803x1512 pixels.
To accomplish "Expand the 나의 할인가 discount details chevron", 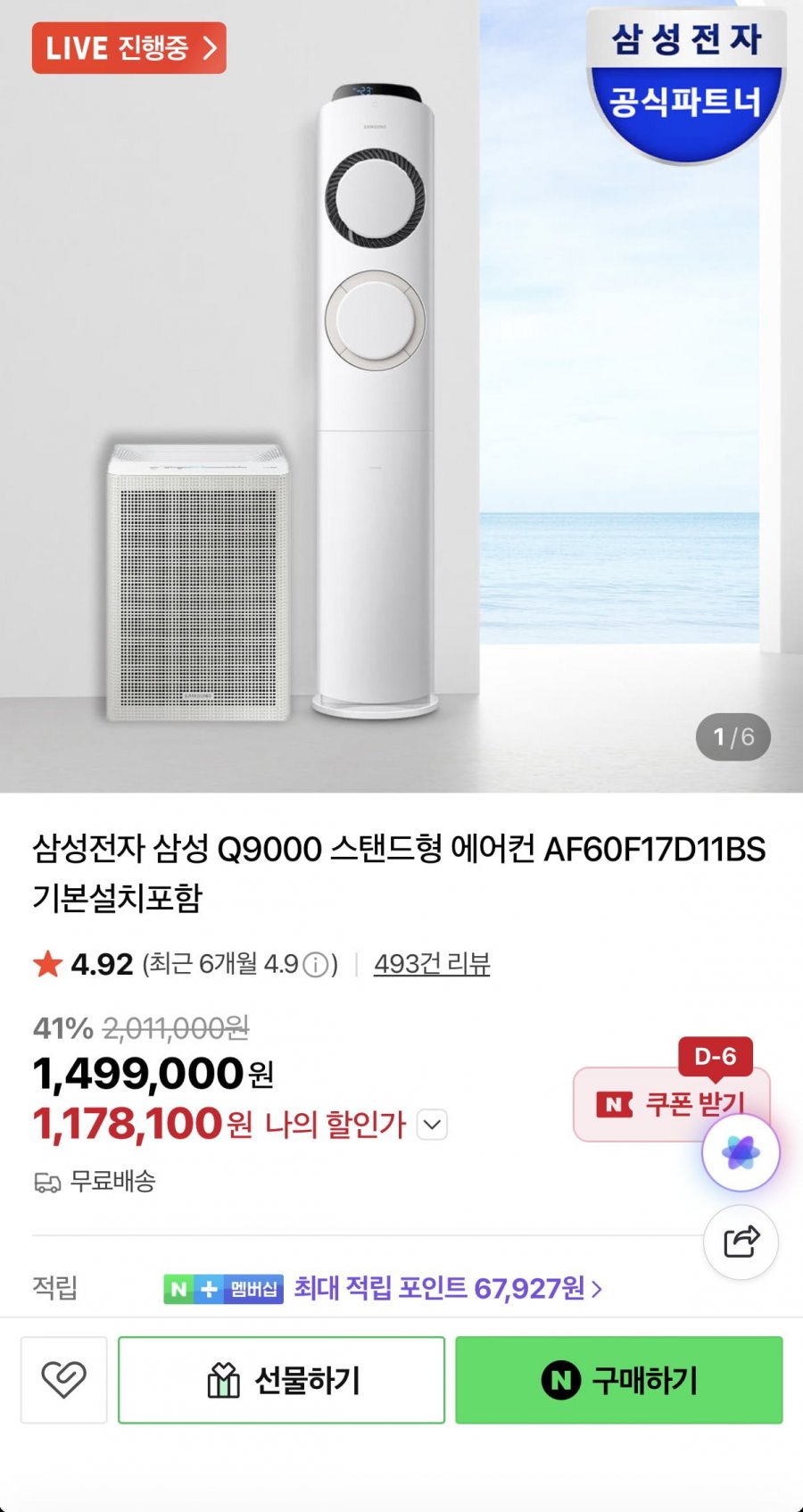I will (431, 1125).
